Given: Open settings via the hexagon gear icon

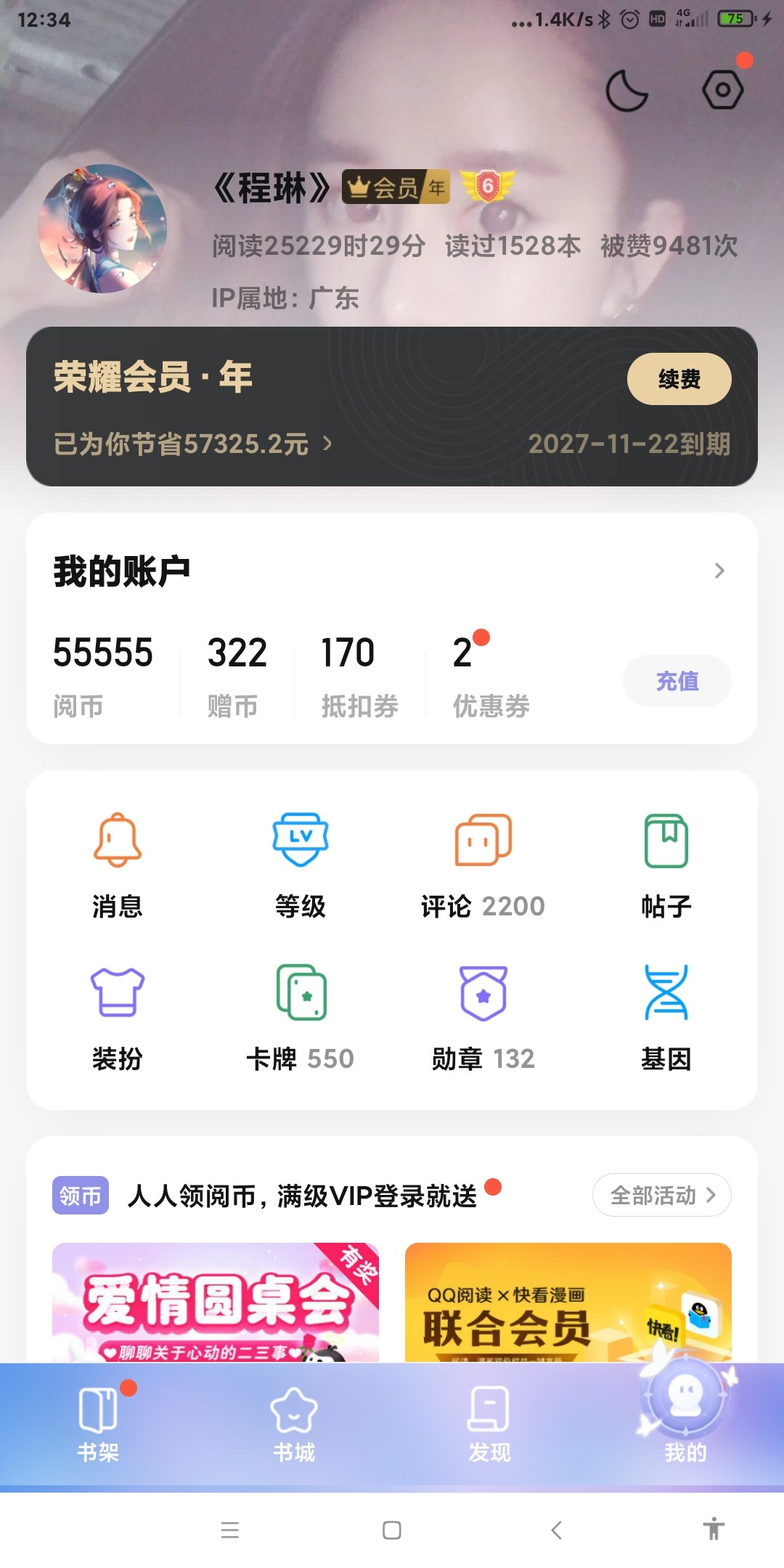Looking at the screenshot, I should point(722,90).
